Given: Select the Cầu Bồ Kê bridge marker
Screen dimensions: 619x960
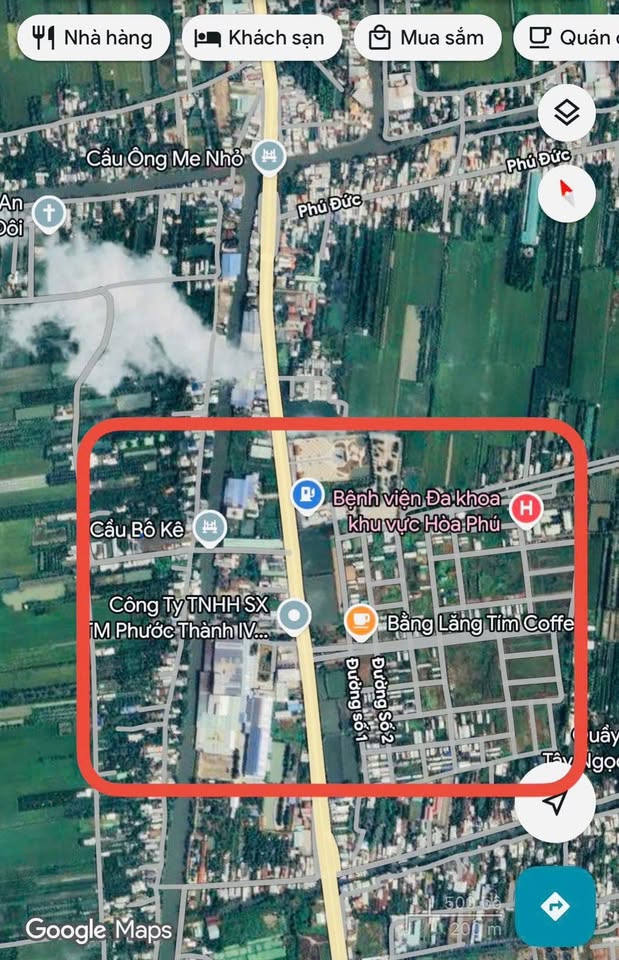Looking at the screenshot, I should [x=209, y=527].
